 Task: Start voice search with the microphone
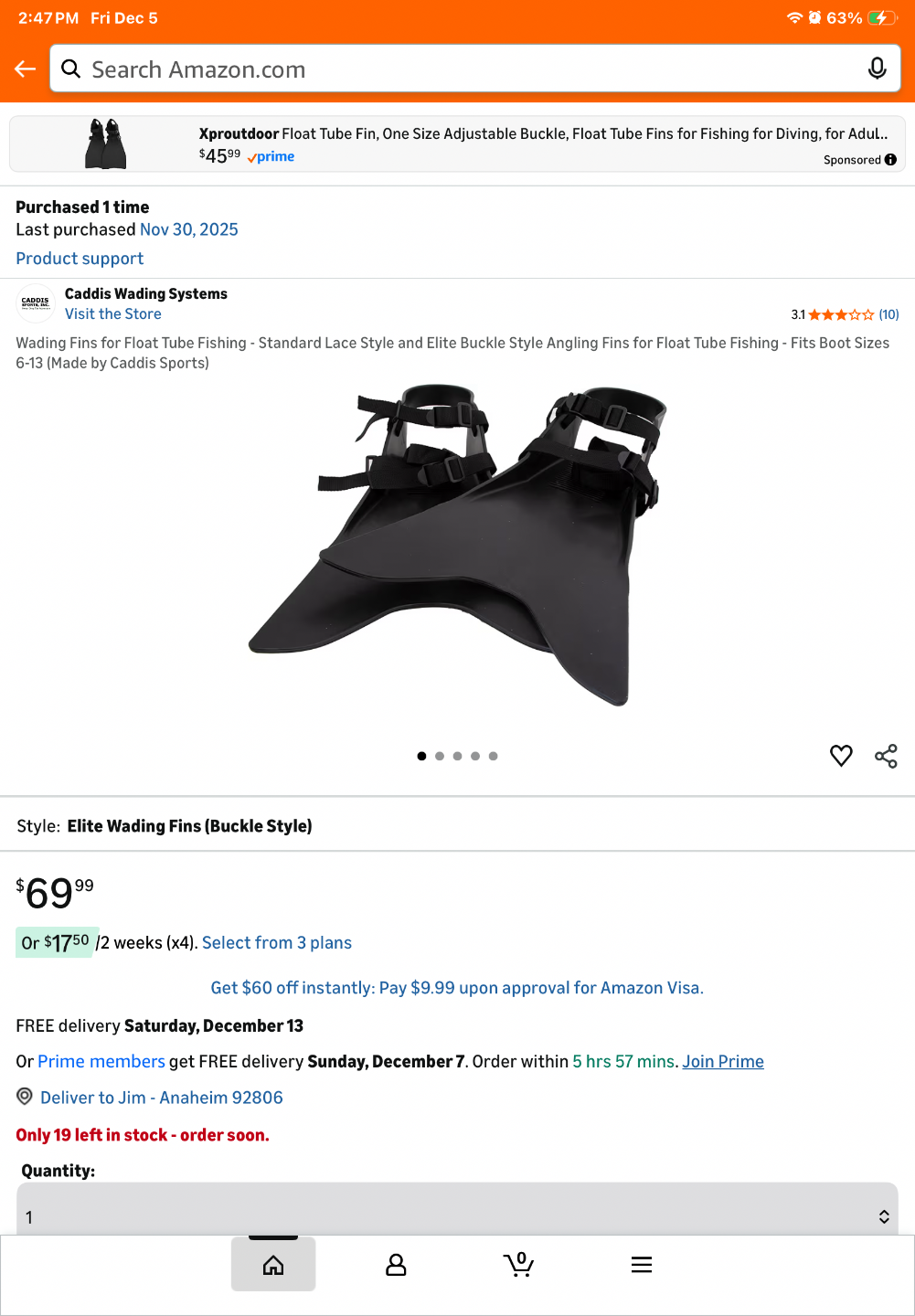877,69
